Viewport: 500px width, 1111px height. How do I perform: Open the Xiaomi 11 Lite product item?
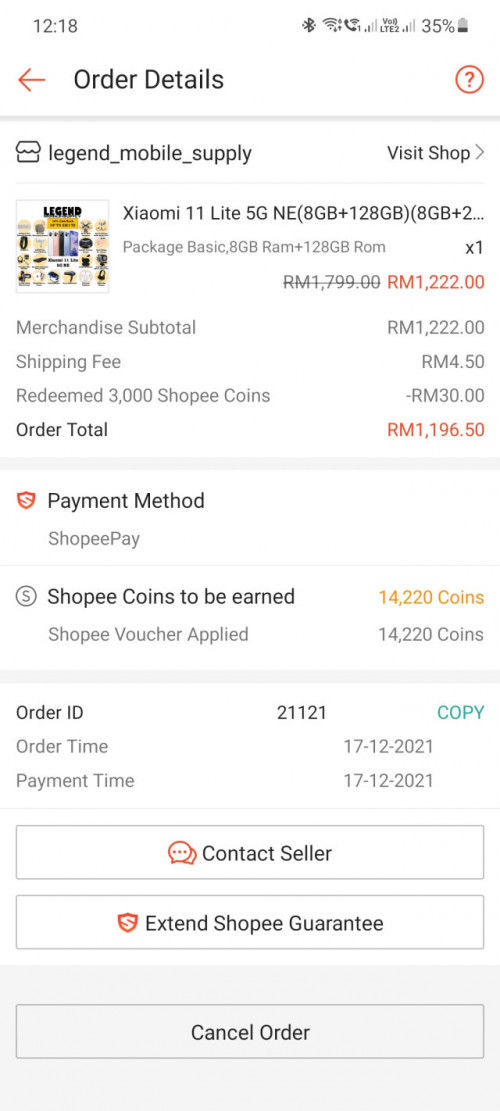pyautogui.click(x=250, y=246)
